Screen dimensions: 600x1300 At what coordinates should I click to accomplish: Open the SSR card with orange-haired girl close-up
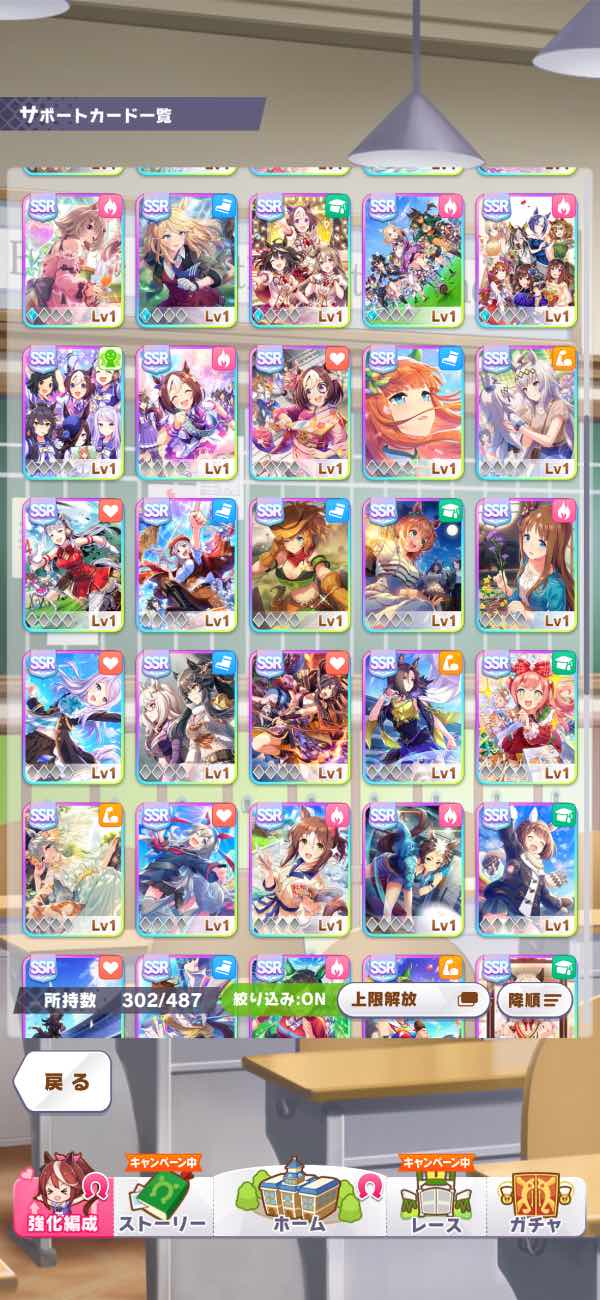(413, 413)
